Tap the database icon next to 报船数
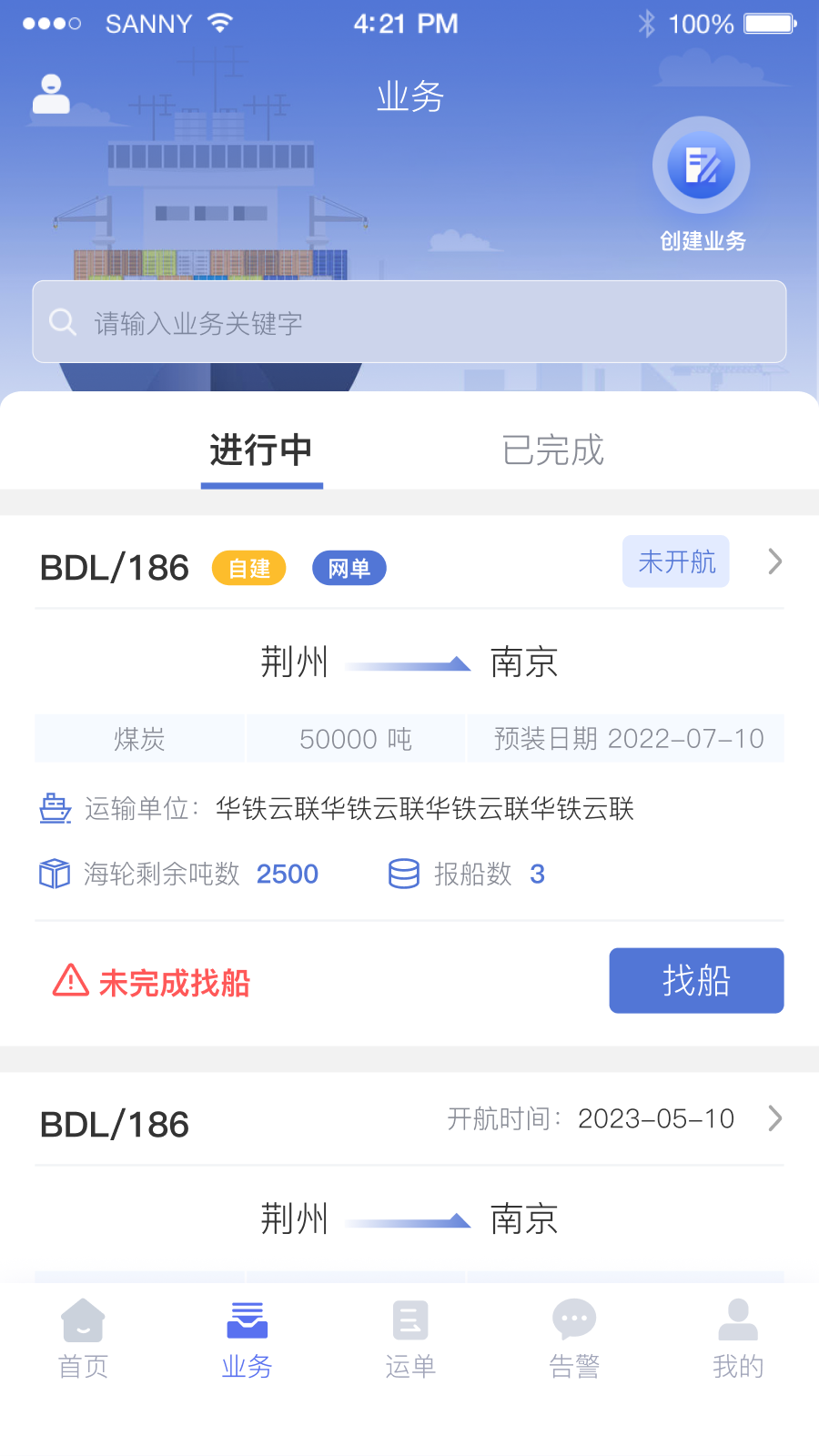The image size is (819, 1456). coord(403,874)
